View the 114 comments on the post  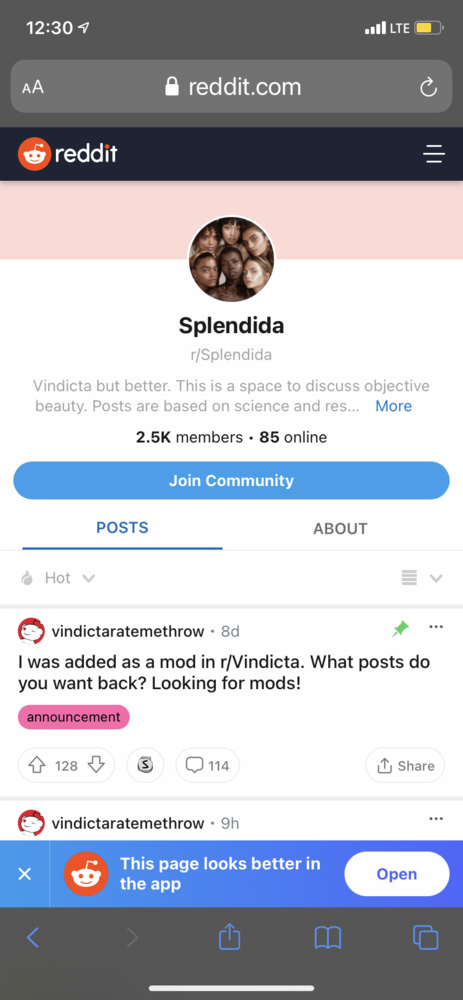207,765
